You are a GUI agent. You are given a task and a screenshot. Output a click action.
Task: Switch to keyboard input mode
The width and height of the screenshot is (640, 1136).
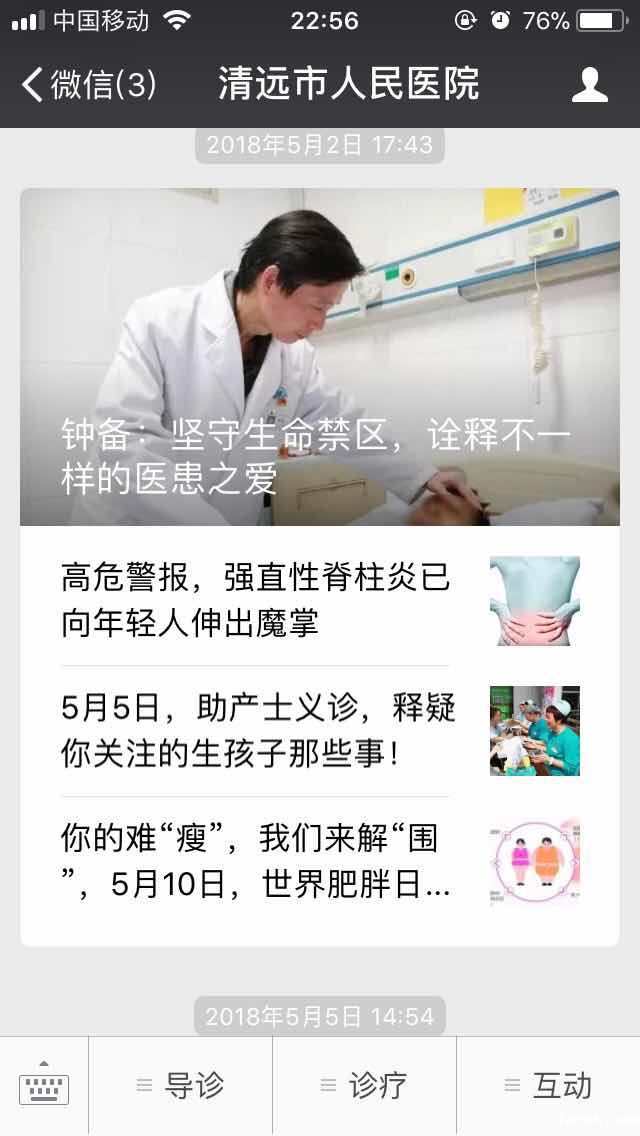pyautogui.click(x=44, y=1085)
